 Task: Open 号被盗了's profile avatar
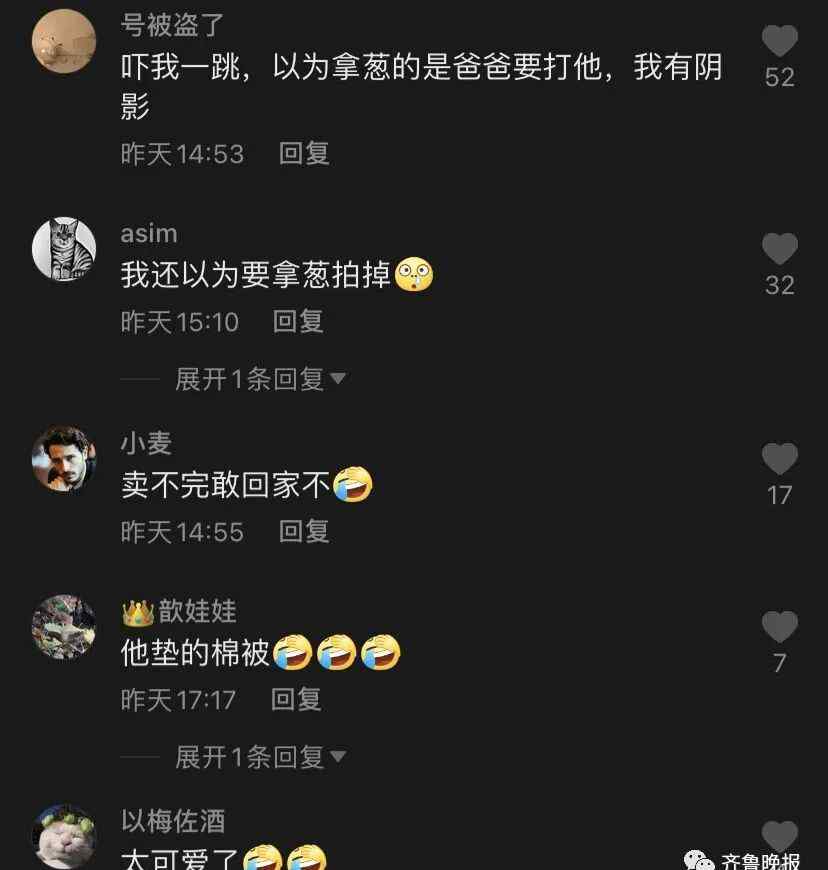click(x=64, y=41)
